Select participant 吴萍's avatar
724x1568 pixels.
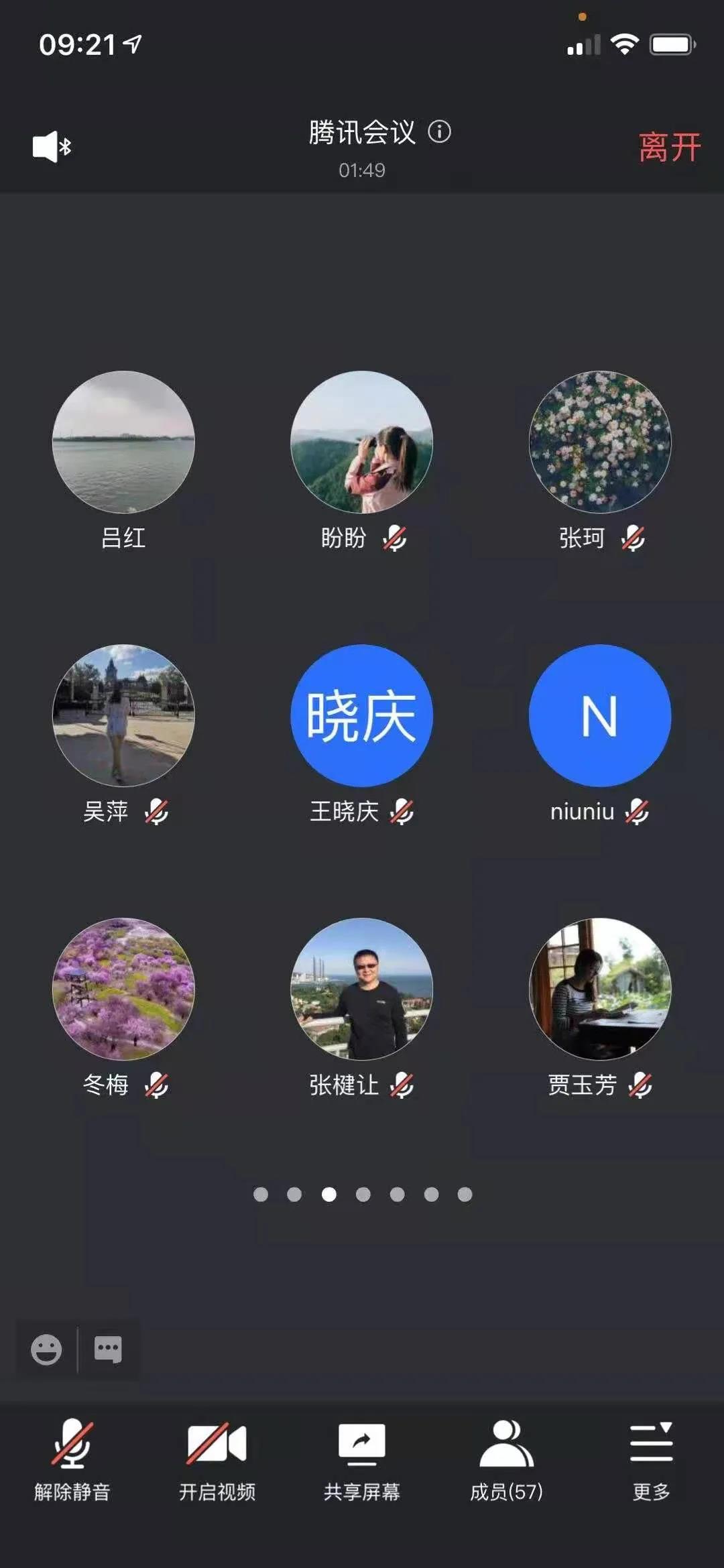point(123,715)
